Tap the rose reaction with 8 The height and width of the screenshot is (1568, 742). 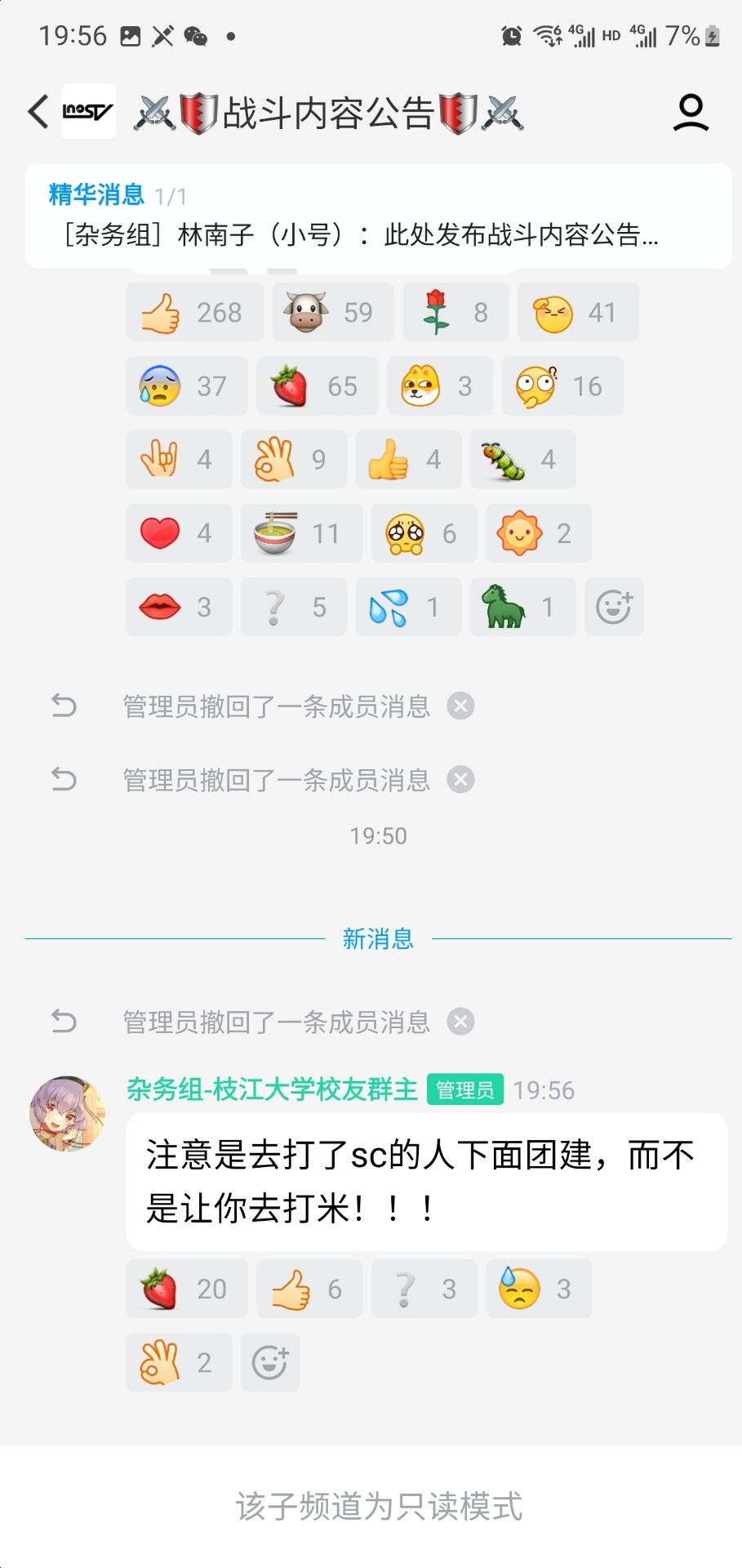(x=455, y=312)
